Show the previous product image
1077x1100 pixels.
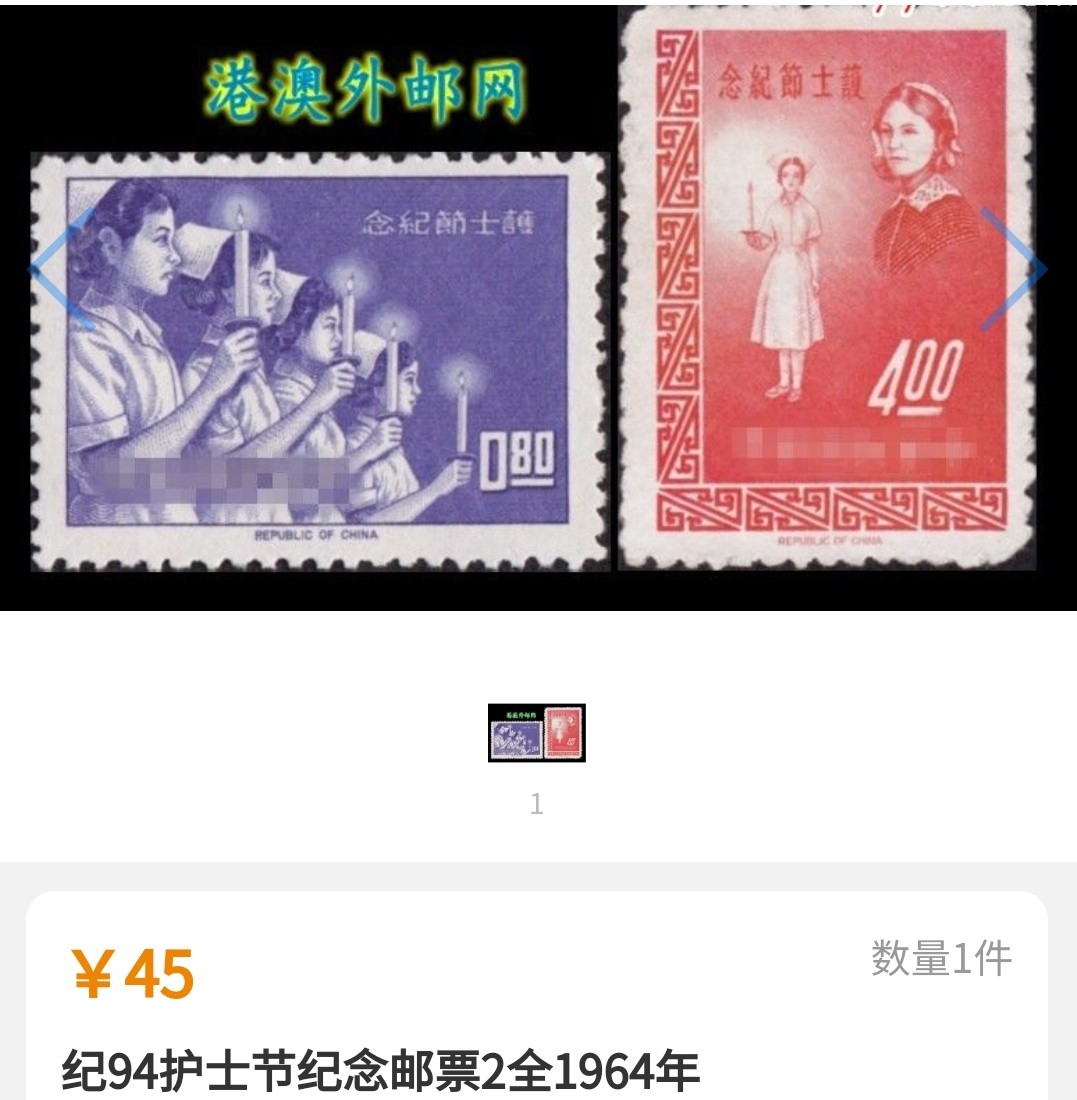[60, 268]
